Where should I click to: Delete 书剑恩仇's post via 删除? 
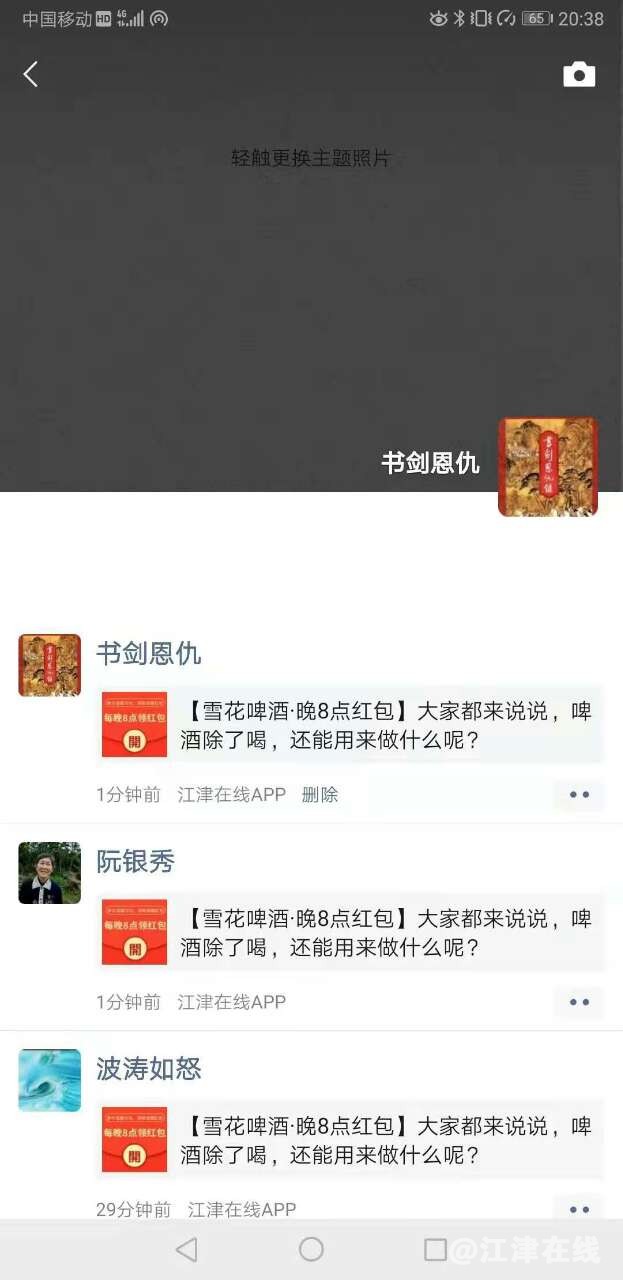[320, 795]
